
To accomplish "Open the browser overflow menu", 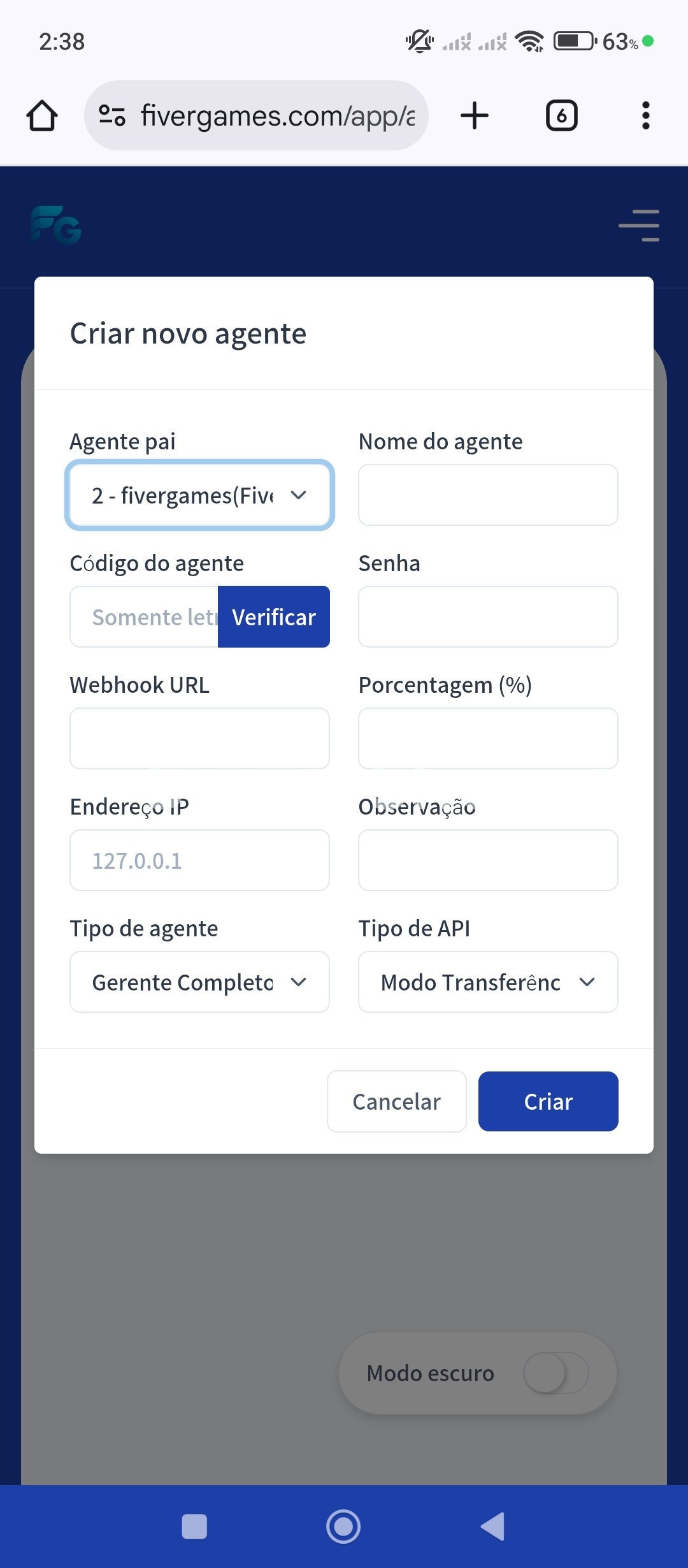I will point(646,116).
